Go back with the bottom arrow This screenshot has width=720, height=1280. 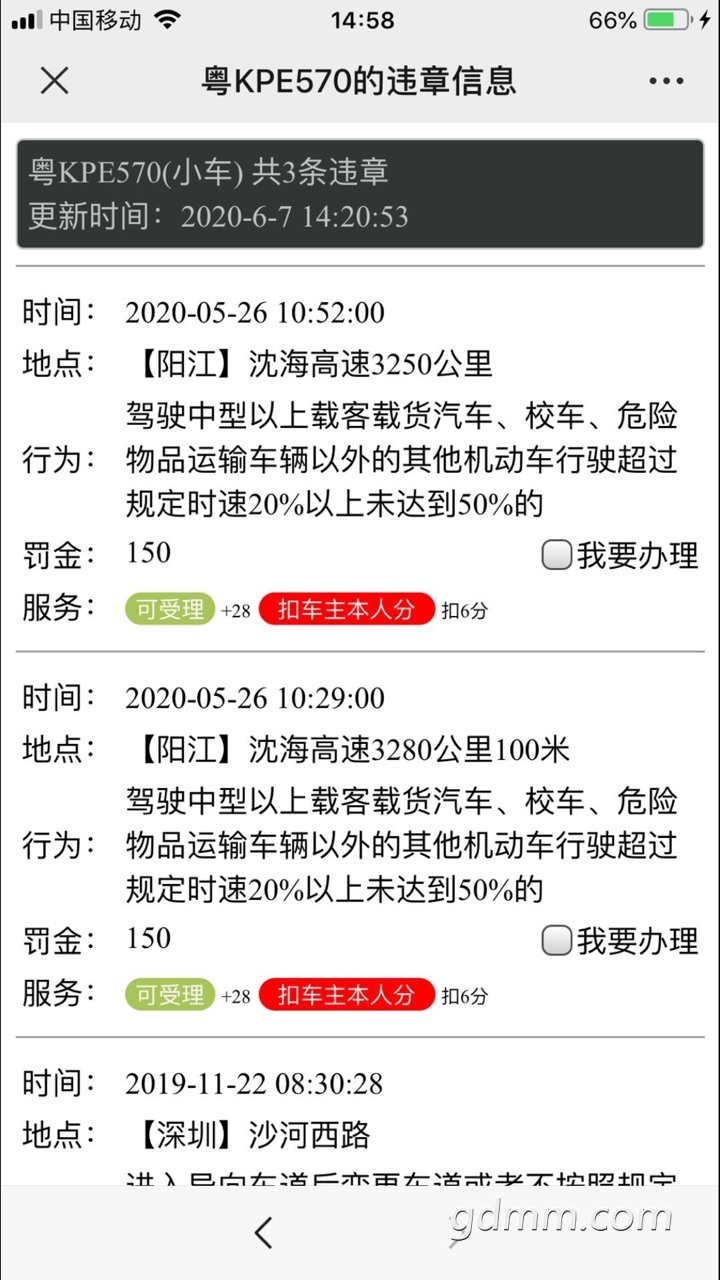point(264,1232)
